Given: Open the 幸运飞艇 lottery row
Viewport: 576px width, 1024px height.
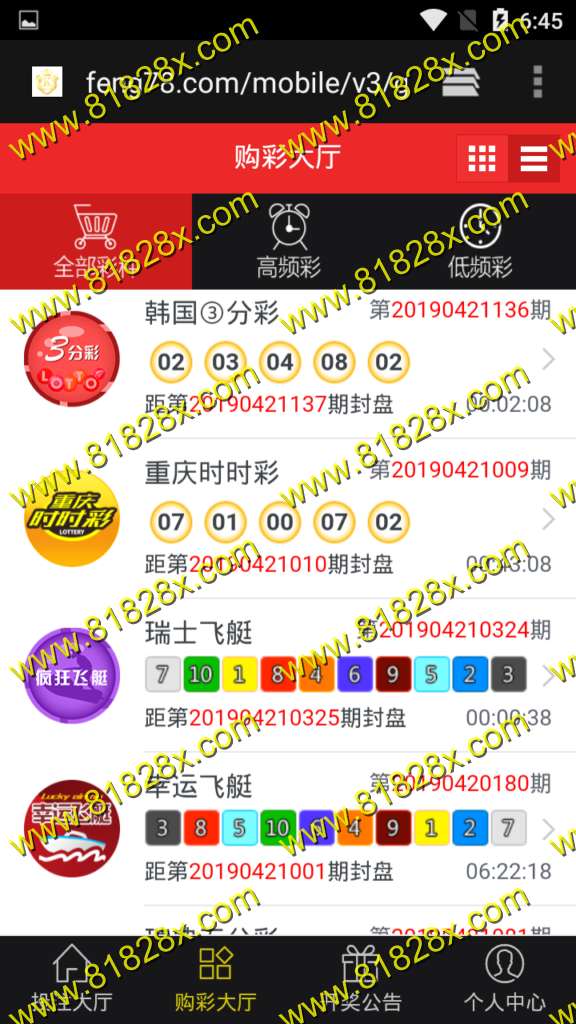Looking at the screenshot, I should [288, 829].
